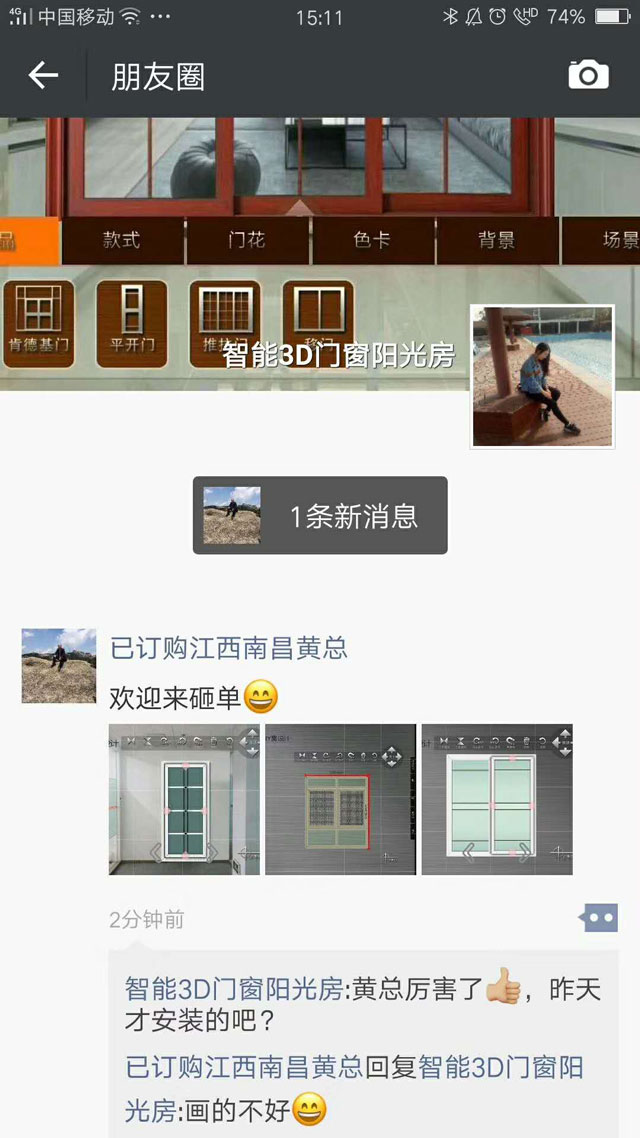View the third photo in the post

497,799
